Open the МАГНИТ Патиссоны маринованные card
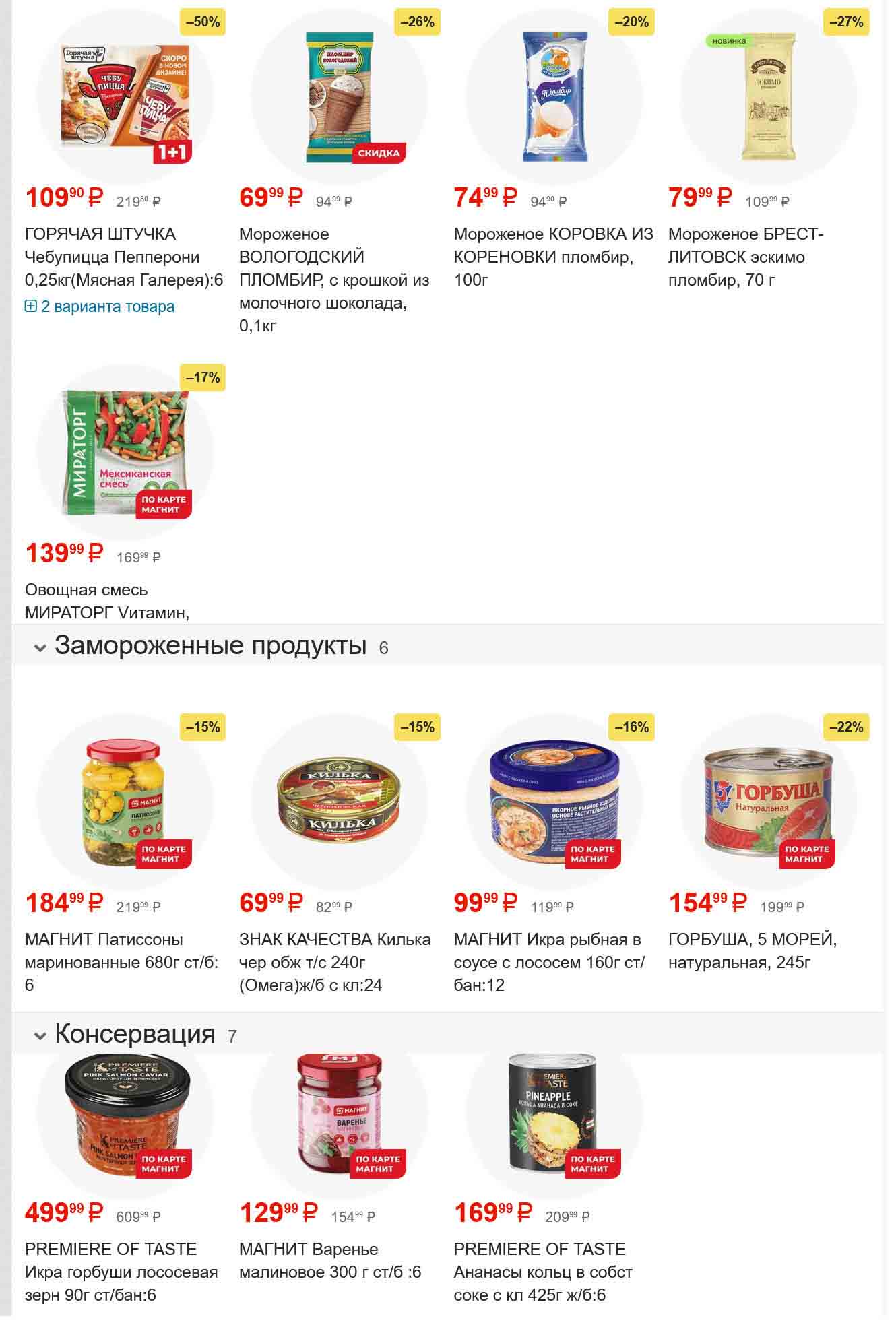The image size is (896, 1329). click(x=125, y=803)
